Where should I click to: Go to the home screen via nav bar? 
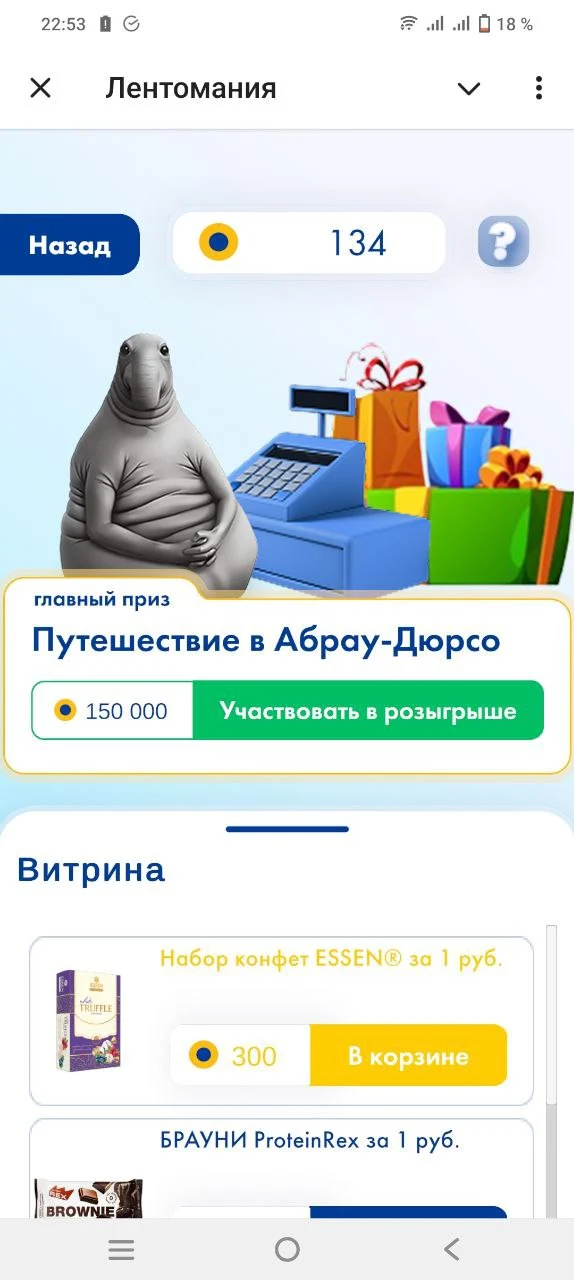287,1249
